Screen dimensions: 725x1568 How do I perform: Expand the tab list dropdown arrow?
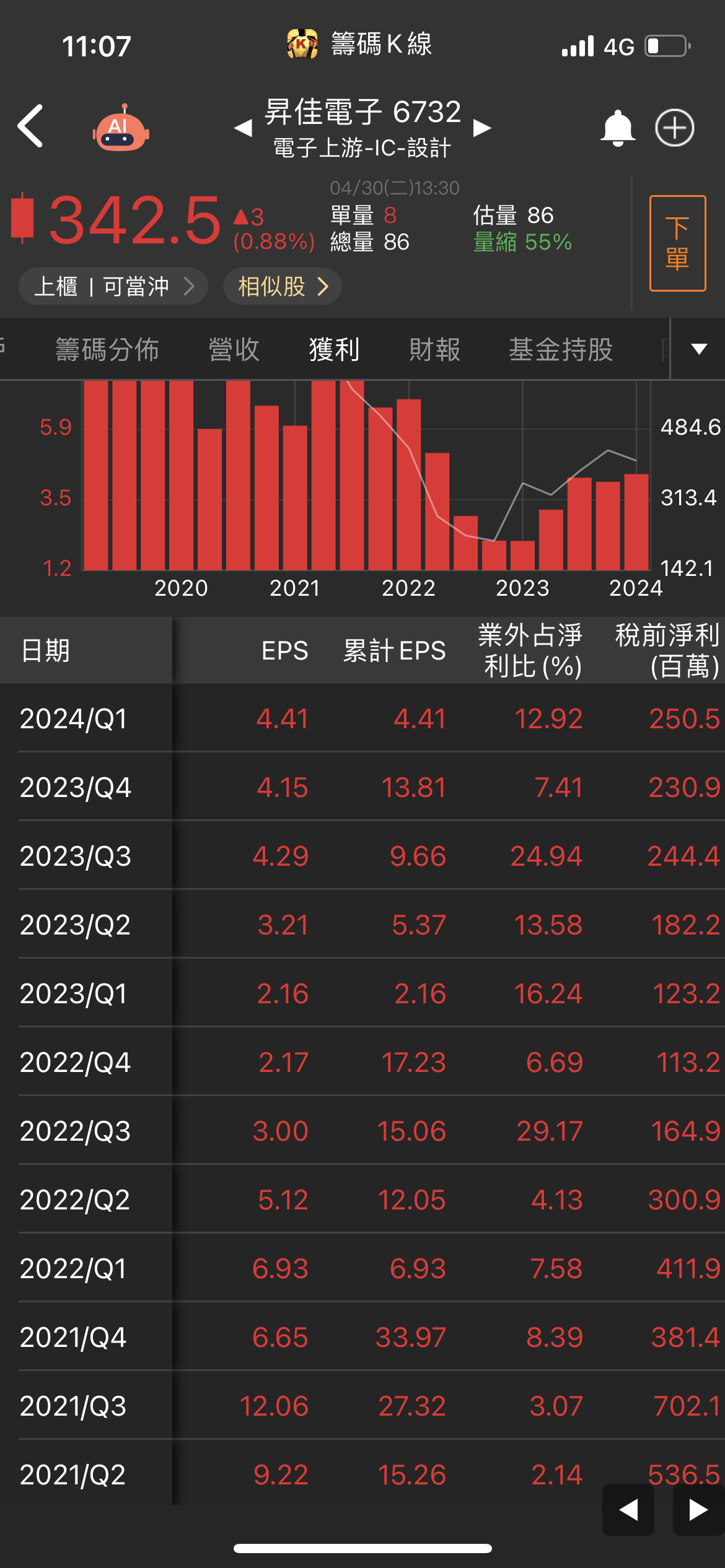tap(699, 349)
